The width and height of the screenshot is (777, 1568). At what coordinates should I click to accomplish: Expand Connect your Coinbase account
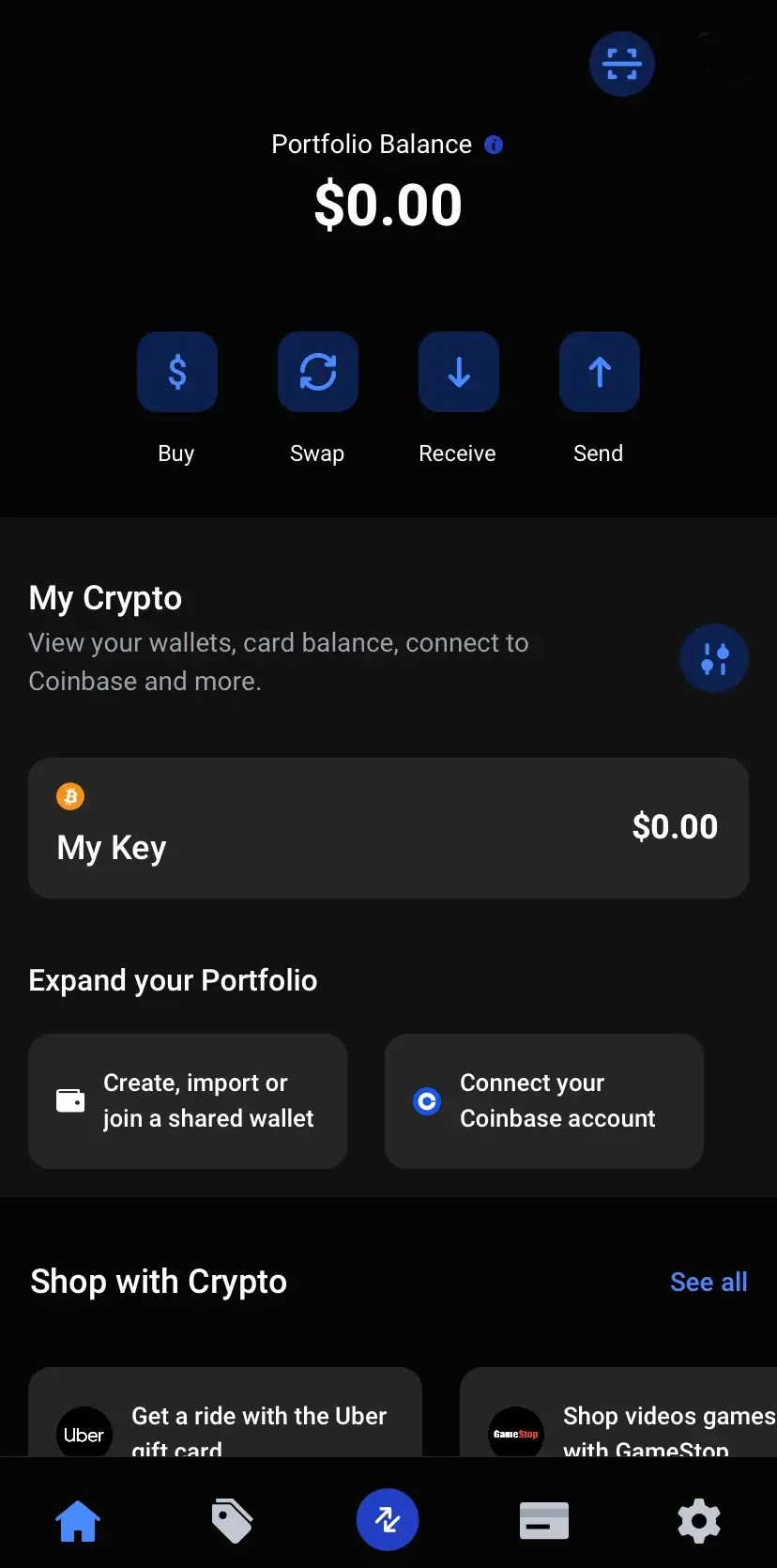pyautogui.click(x=543, y=1100)
